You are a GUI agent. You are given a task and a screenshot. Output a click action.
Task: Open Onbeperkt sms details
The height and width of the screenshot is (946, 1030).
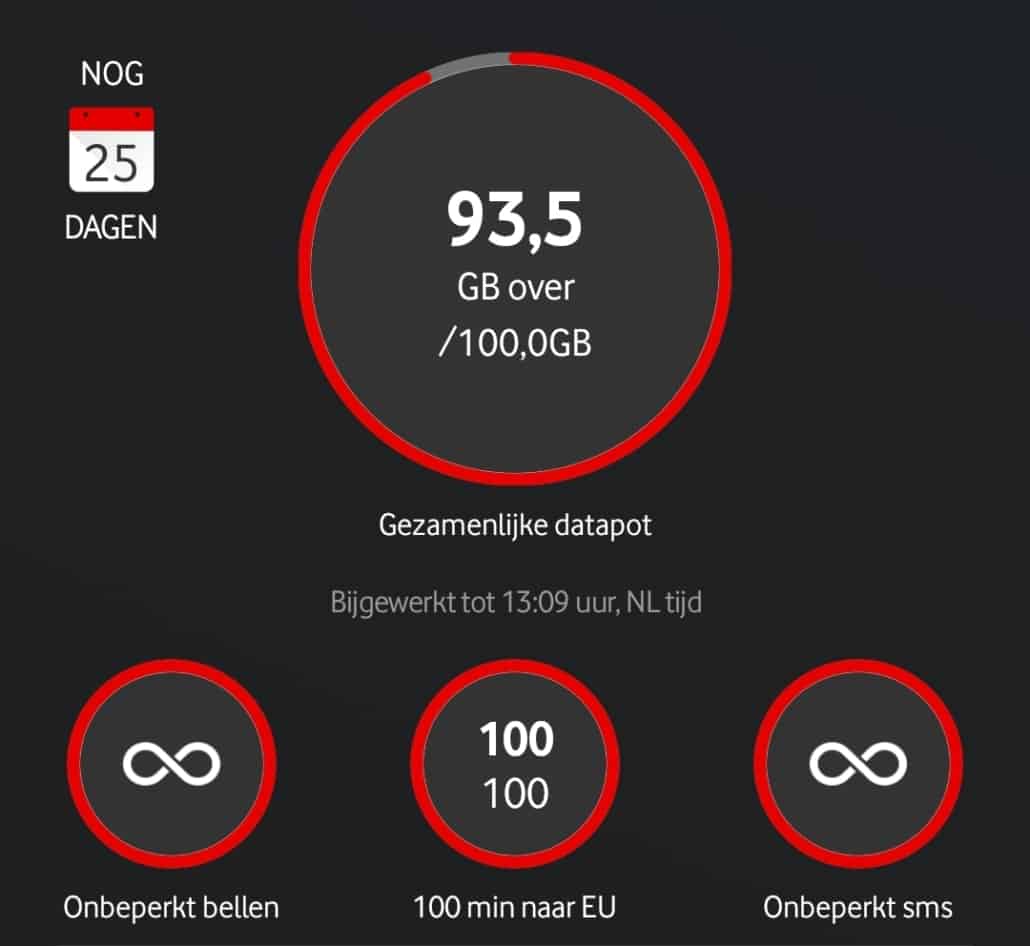coord(857,764)
